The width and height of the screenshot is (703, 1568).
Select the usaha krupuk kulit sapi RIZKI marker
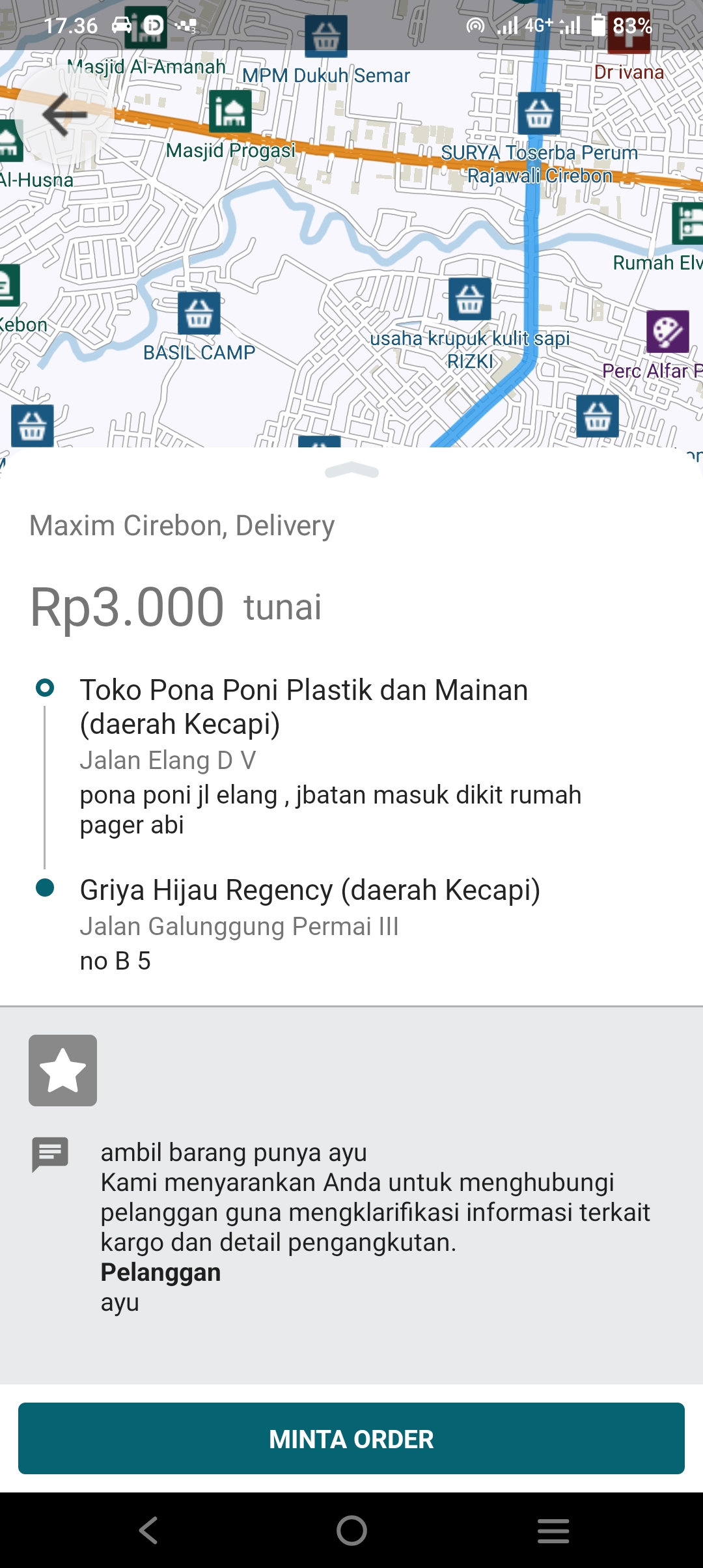coord(470,299)
